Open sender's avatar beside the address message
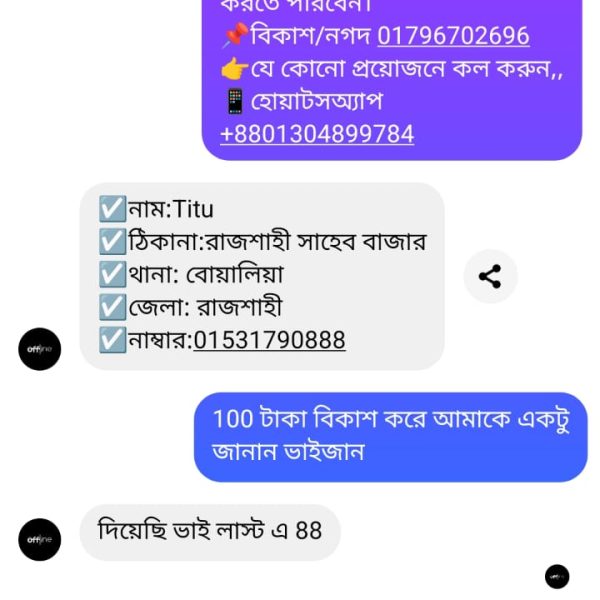This screenshot has width=600, height=600. tap(40, 349)
